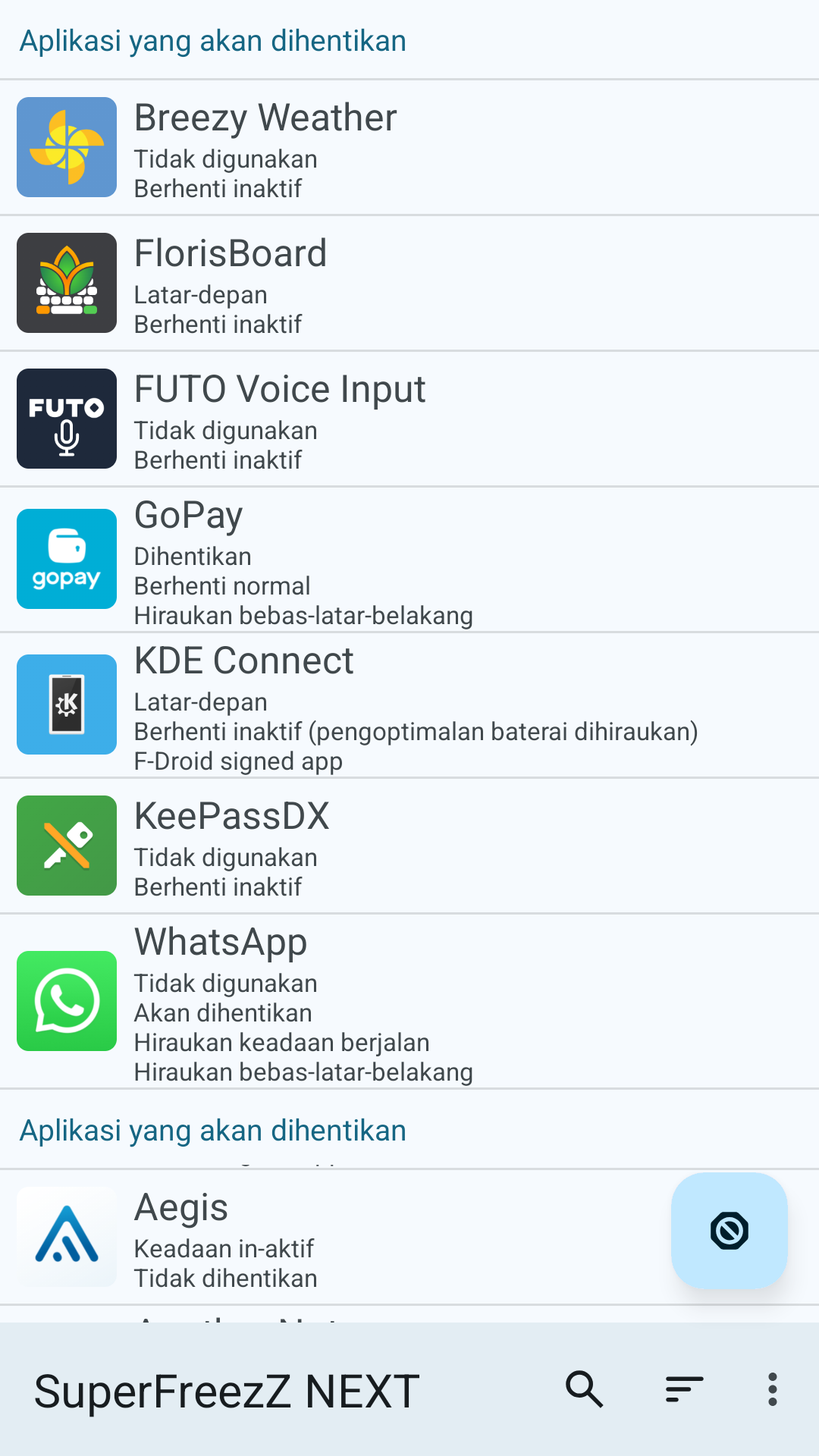Select the KDE Connect row
The image size is (819, 1456).
(409, 705)
